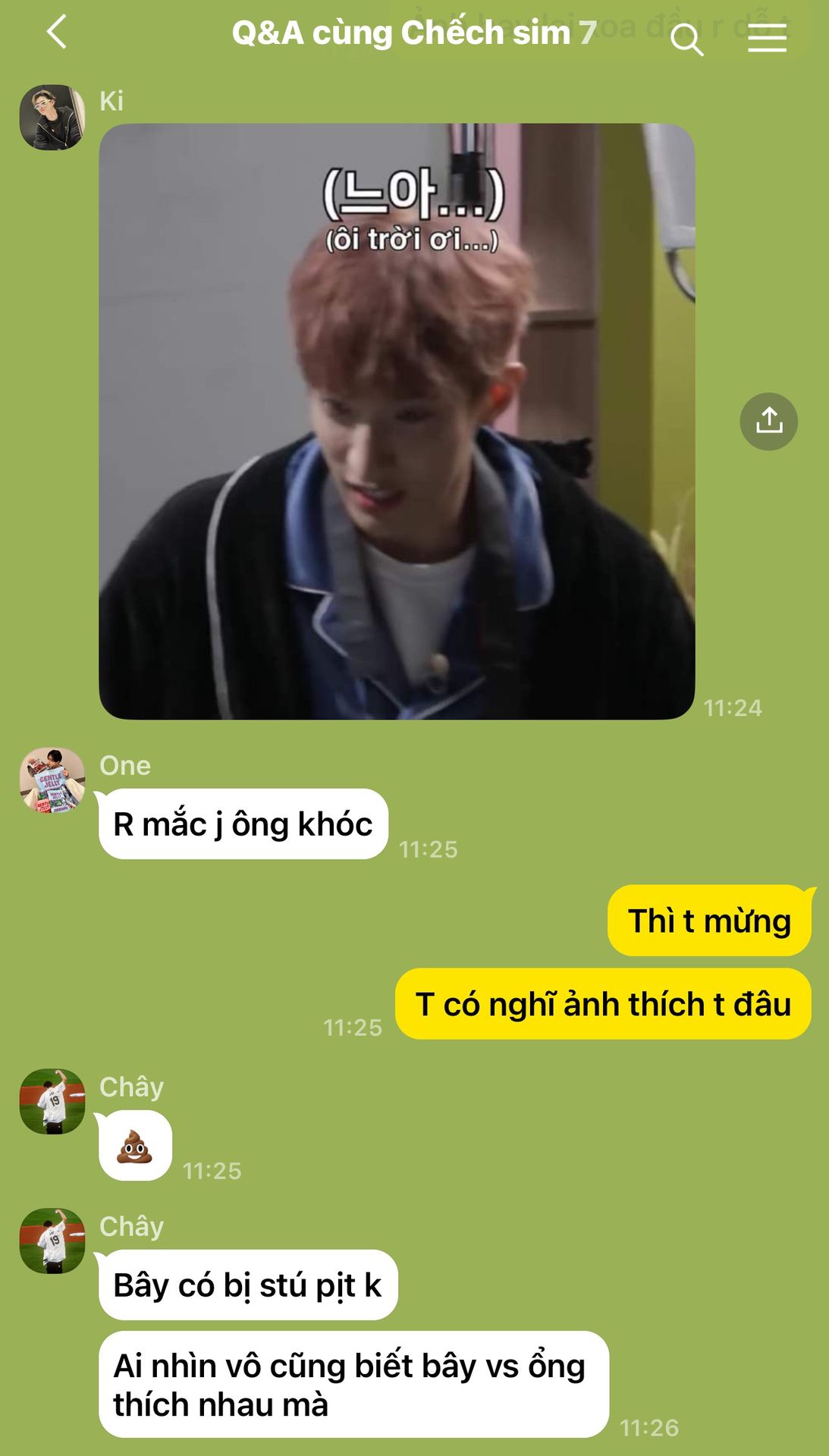Go back from the chat
Screen dimensions: 829x1456
point(57,33)
